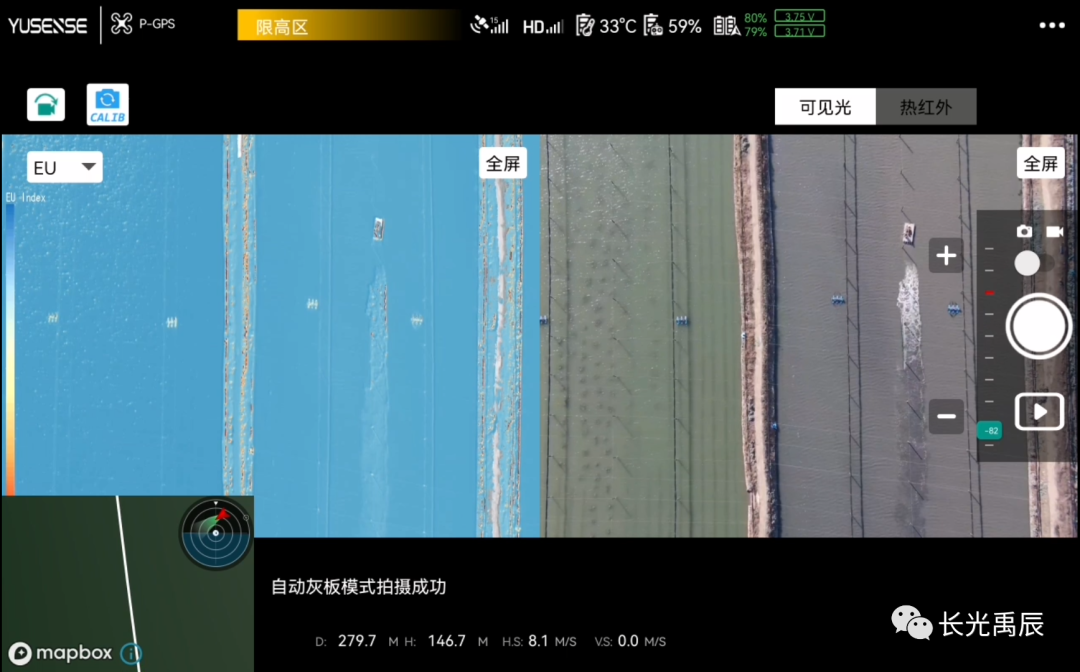
Task: Open the media playback gallery
Action: pos(1039,411)
